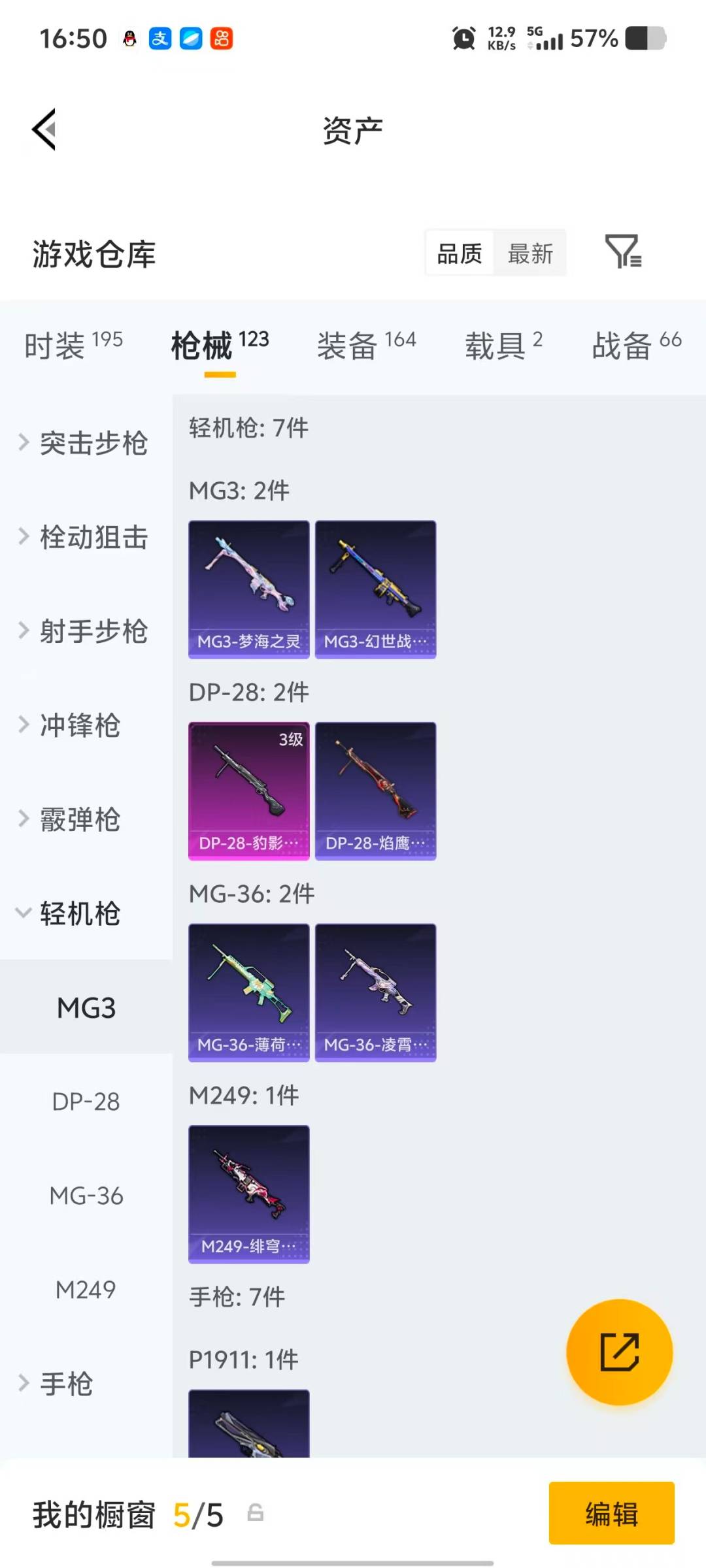Tap the QQ penguin icon in status bar
Screen dimensions: 706x1568
129,38
